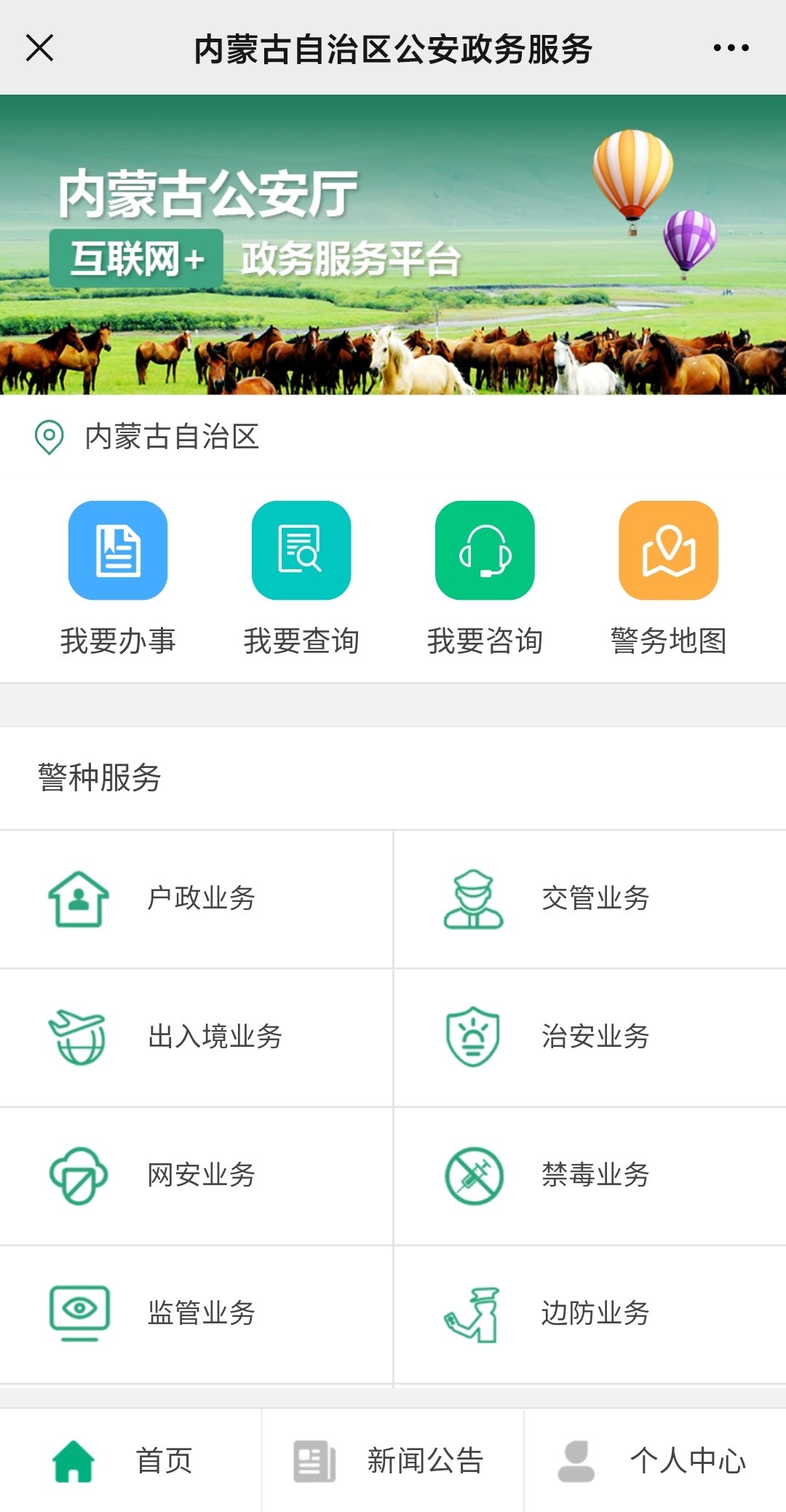786x1512 pixels.
Task: View 边防业务 service
Action: click(x=589, y=1313)
